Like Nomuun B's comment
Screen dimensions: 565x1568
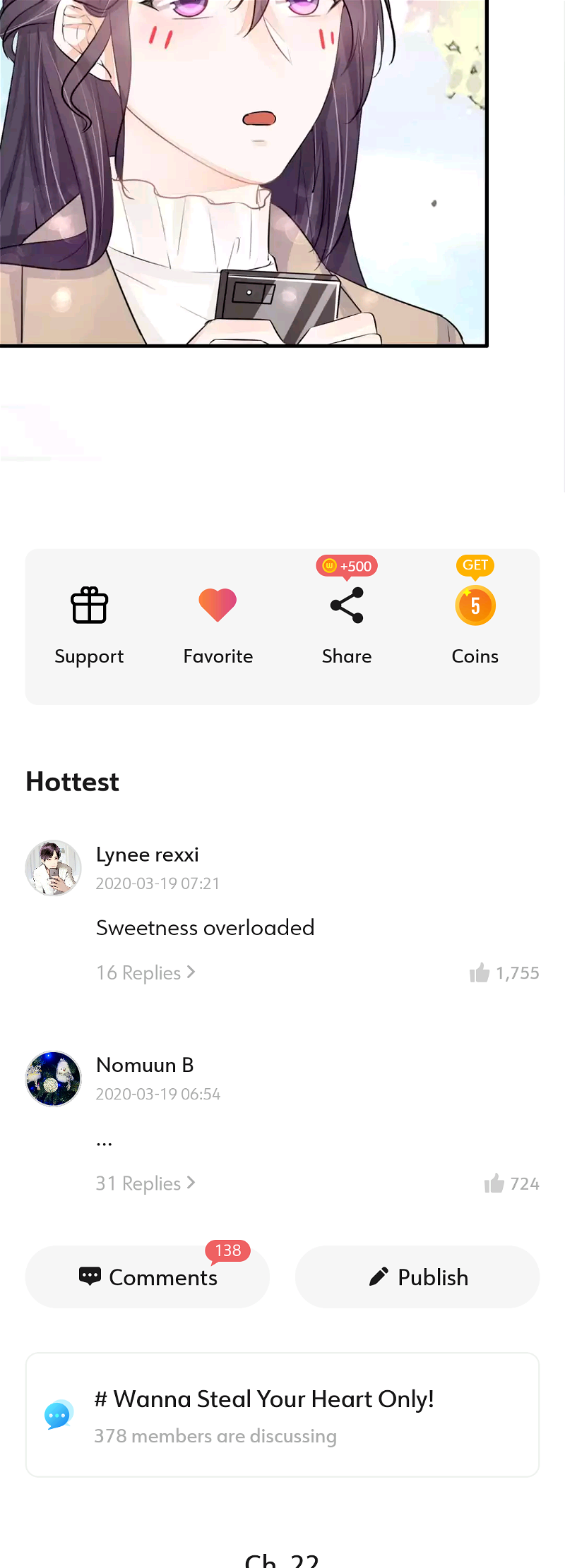click(x=494, y=1183)
